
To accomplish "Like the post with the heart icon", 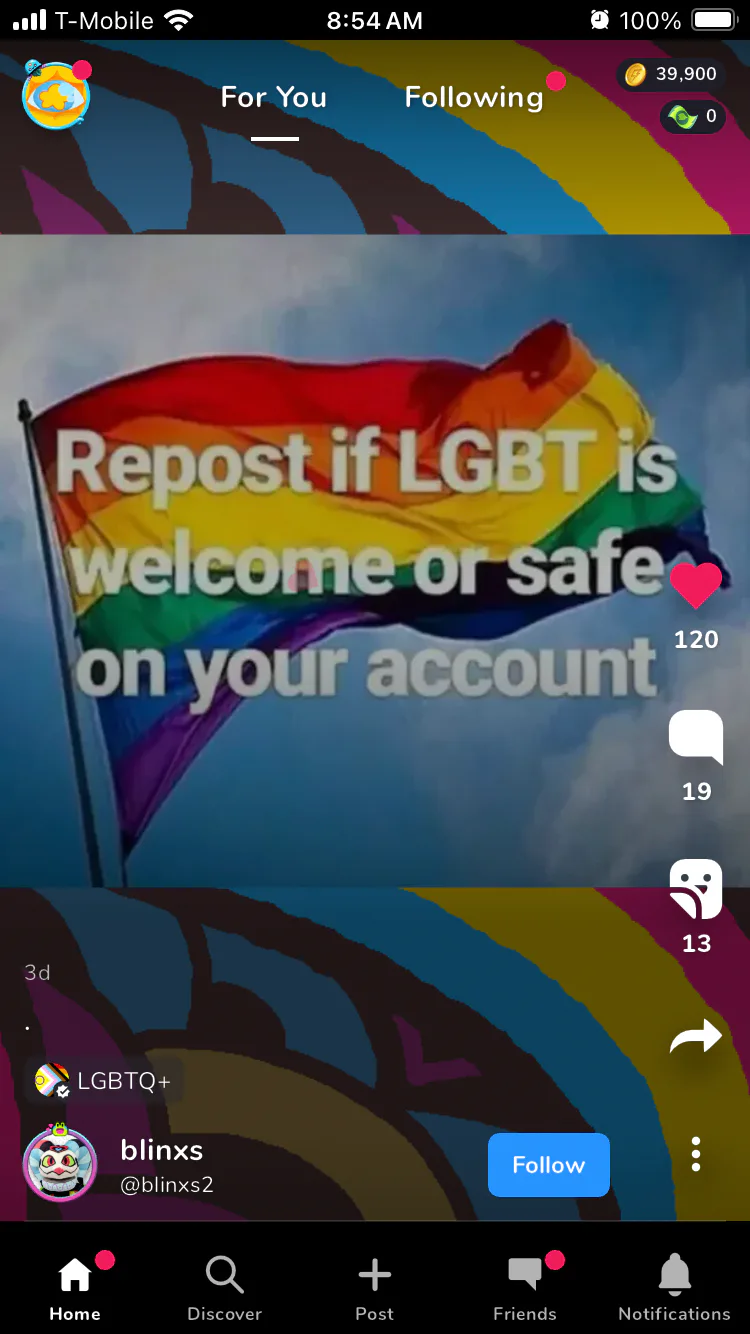I will pos(696,586).
